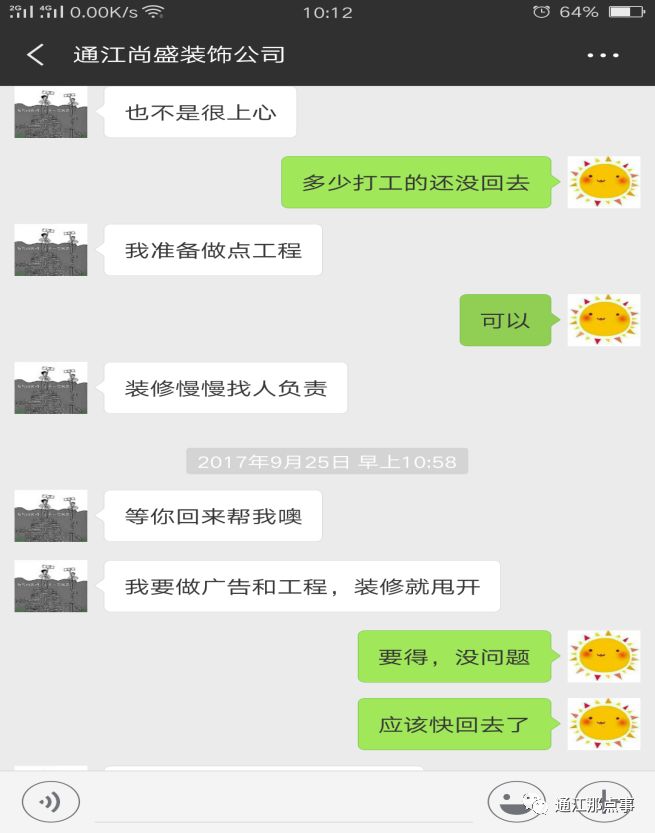Open the chat options overflow menu
The image size is (655, 833).
[603, 55]
